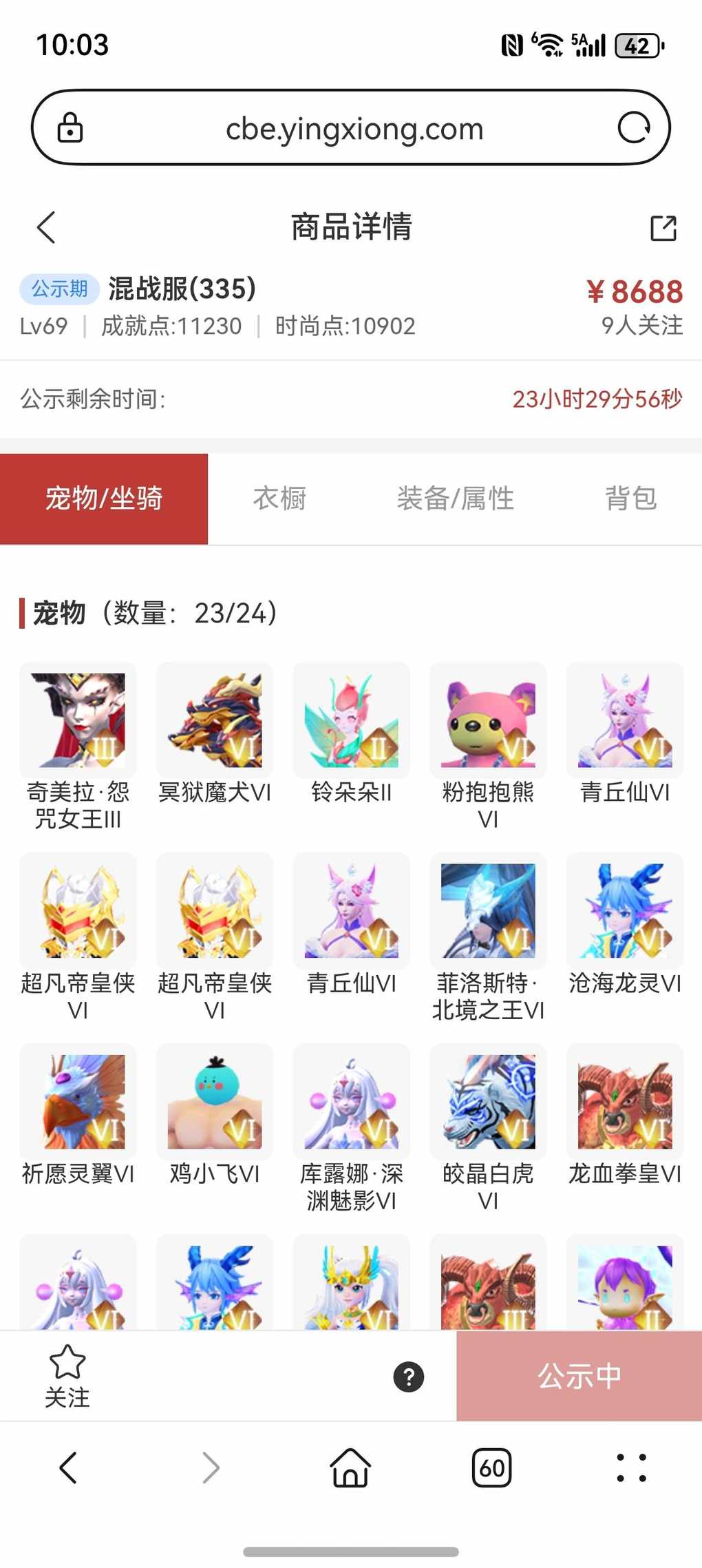The image size is (702, 1568).
Task: Open the browser tab switcher showing 60
Action: (x=491, y=1467)
